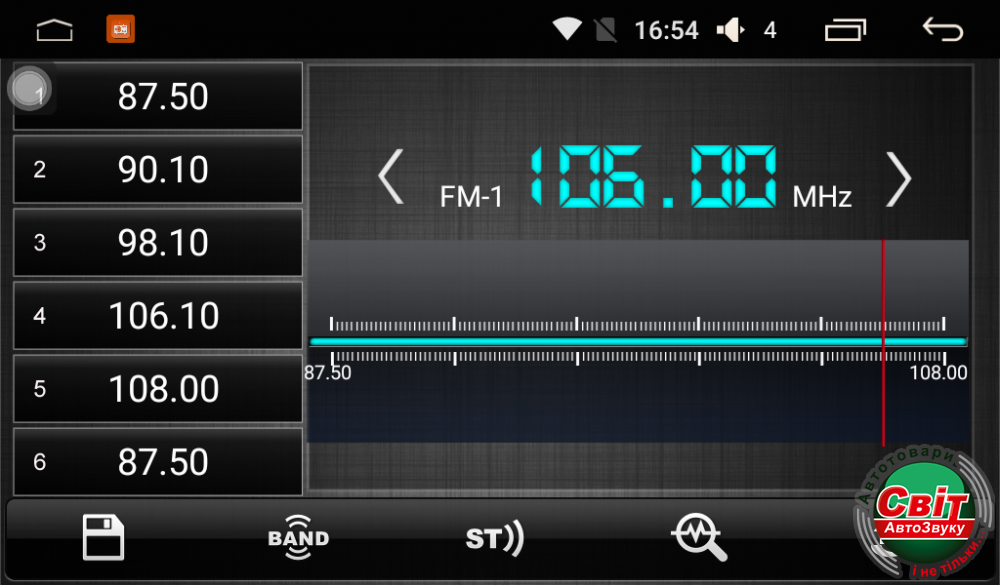This screenshot has width=1000, height=585.
Task: Save the current station with the floppy icon
Action: click(103, 538)
